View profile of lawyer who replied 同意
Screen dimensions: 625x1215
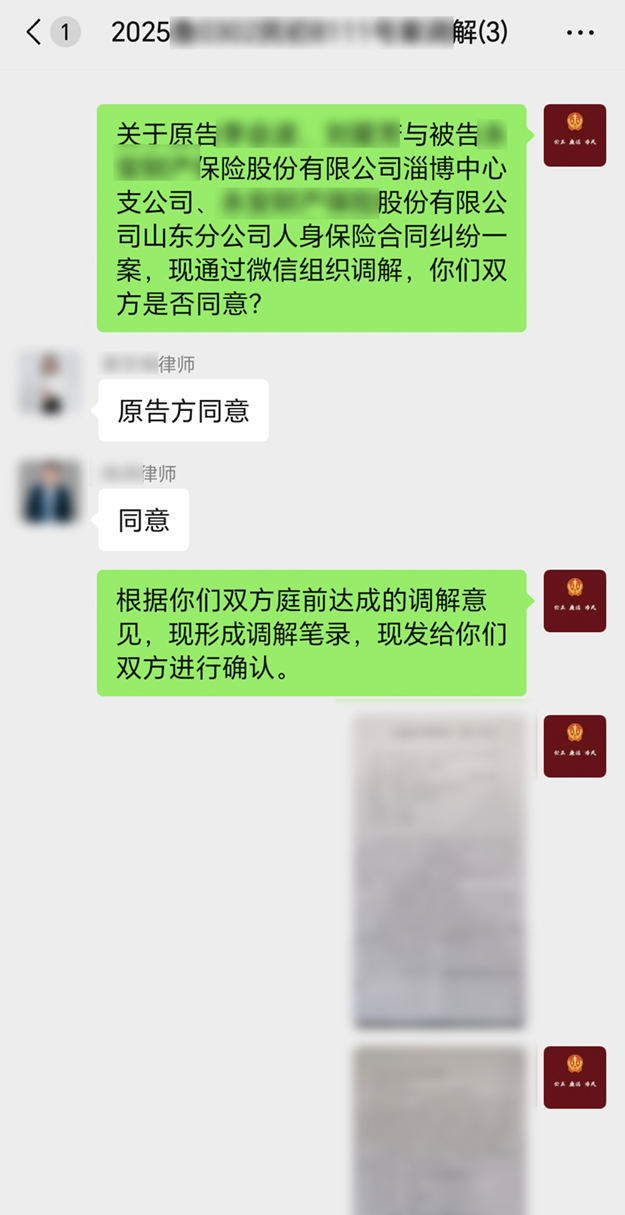pos(50,492)
